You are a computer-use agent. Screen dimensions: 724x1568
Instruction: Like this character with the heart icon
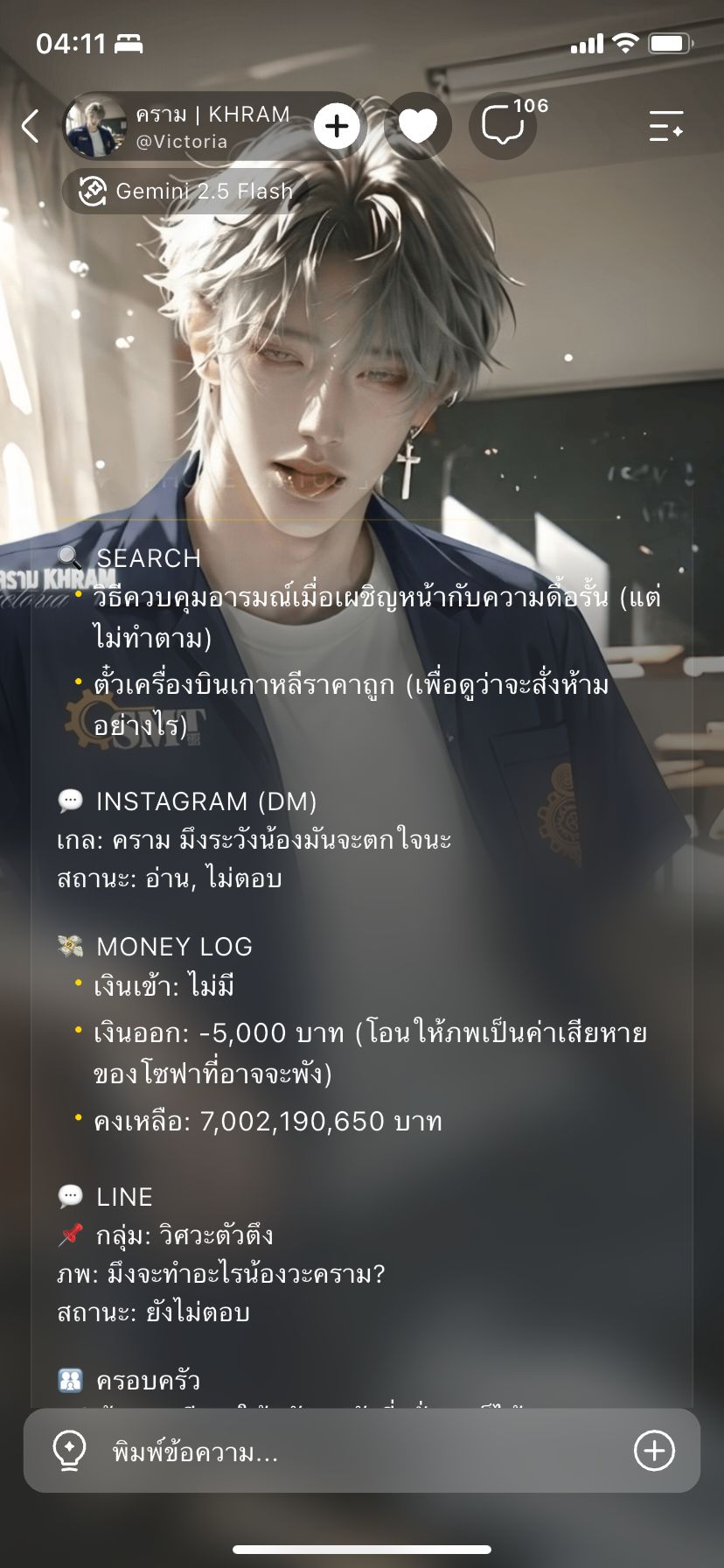pyautogui.click(x=418, y=127)
